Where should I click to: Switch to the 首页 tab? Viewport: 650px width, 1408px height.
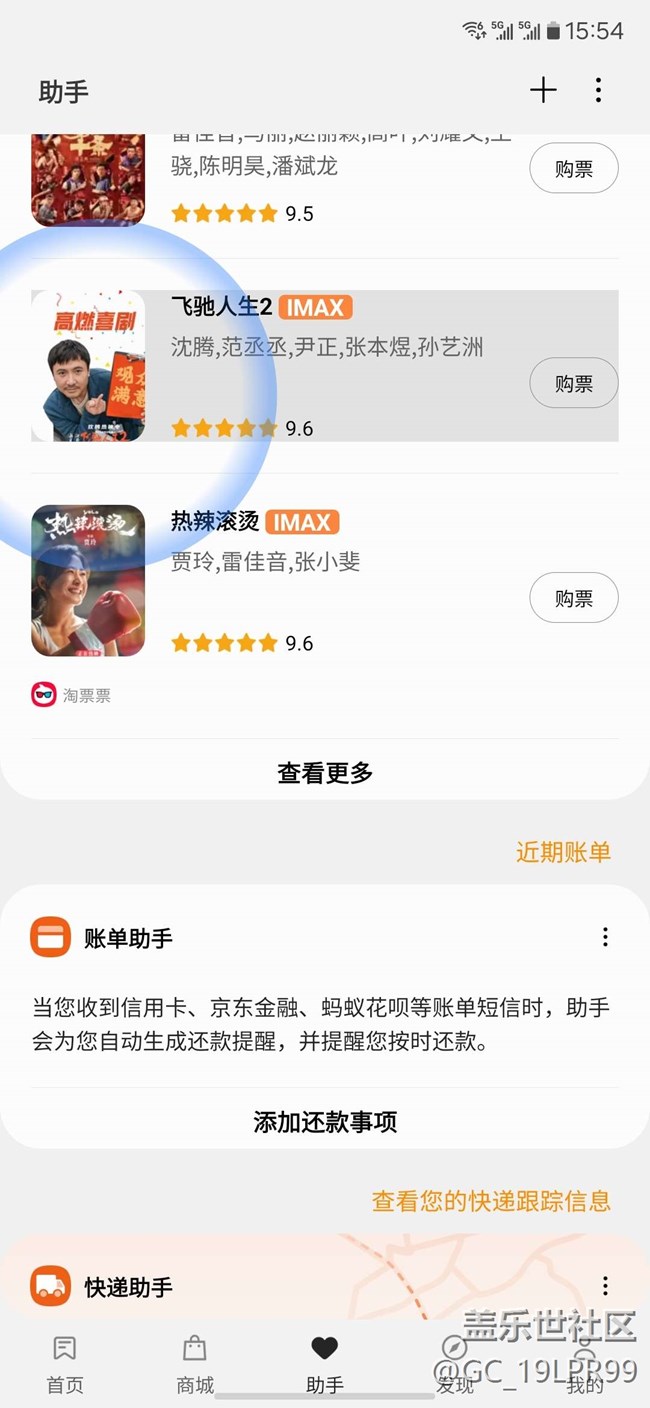click(65, 1364)
